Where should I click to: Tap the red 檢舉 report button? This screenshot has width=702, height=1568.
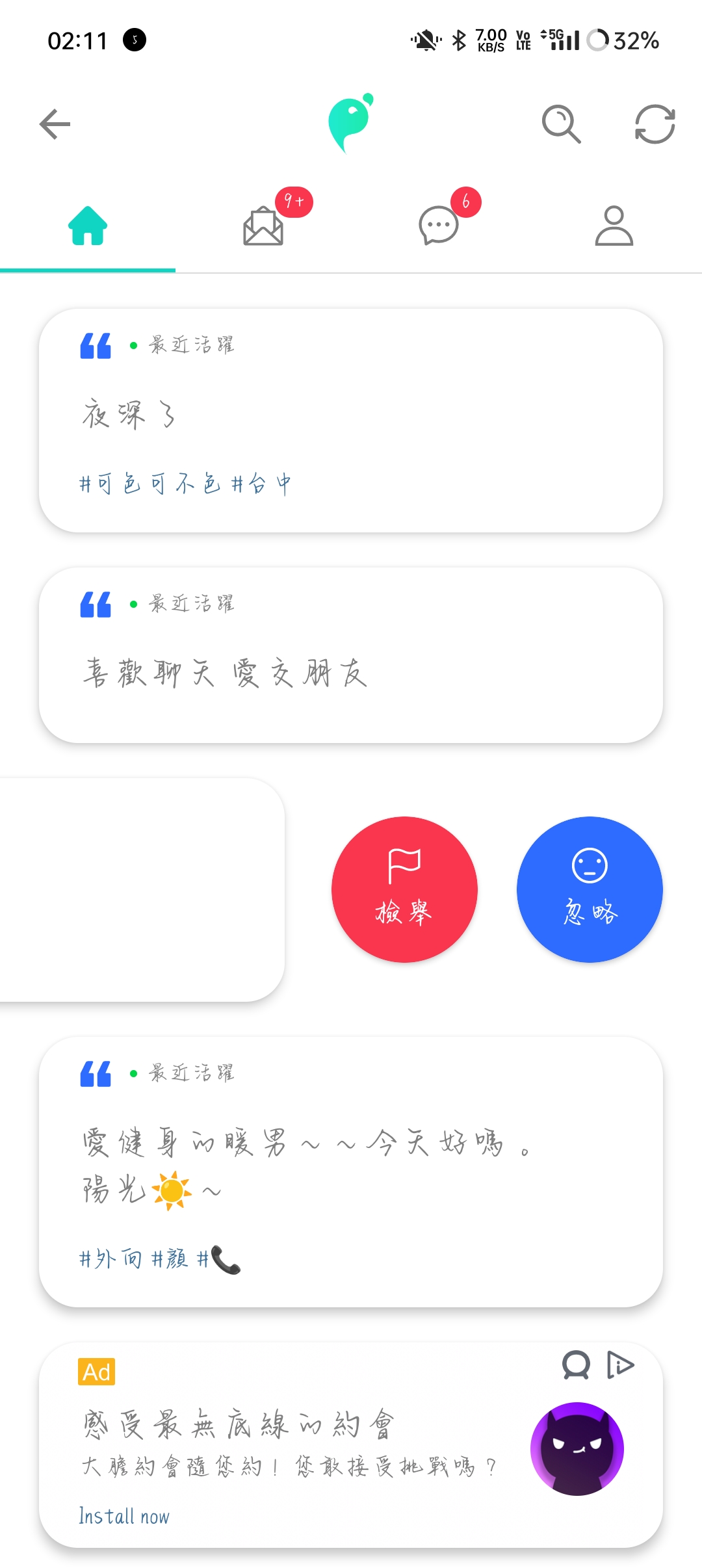click(403, 888)
